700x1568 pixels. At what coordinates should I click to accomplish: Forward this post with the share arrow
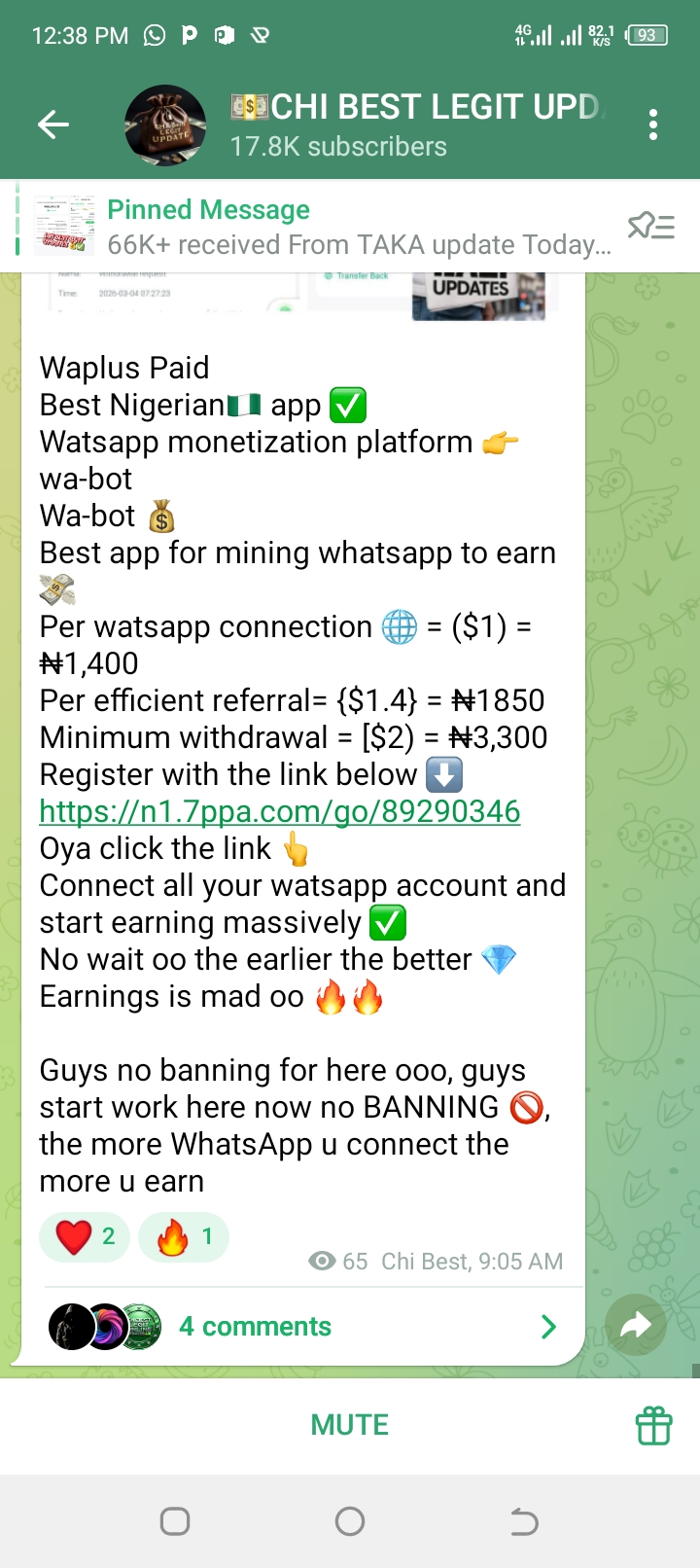point(635,1325)
